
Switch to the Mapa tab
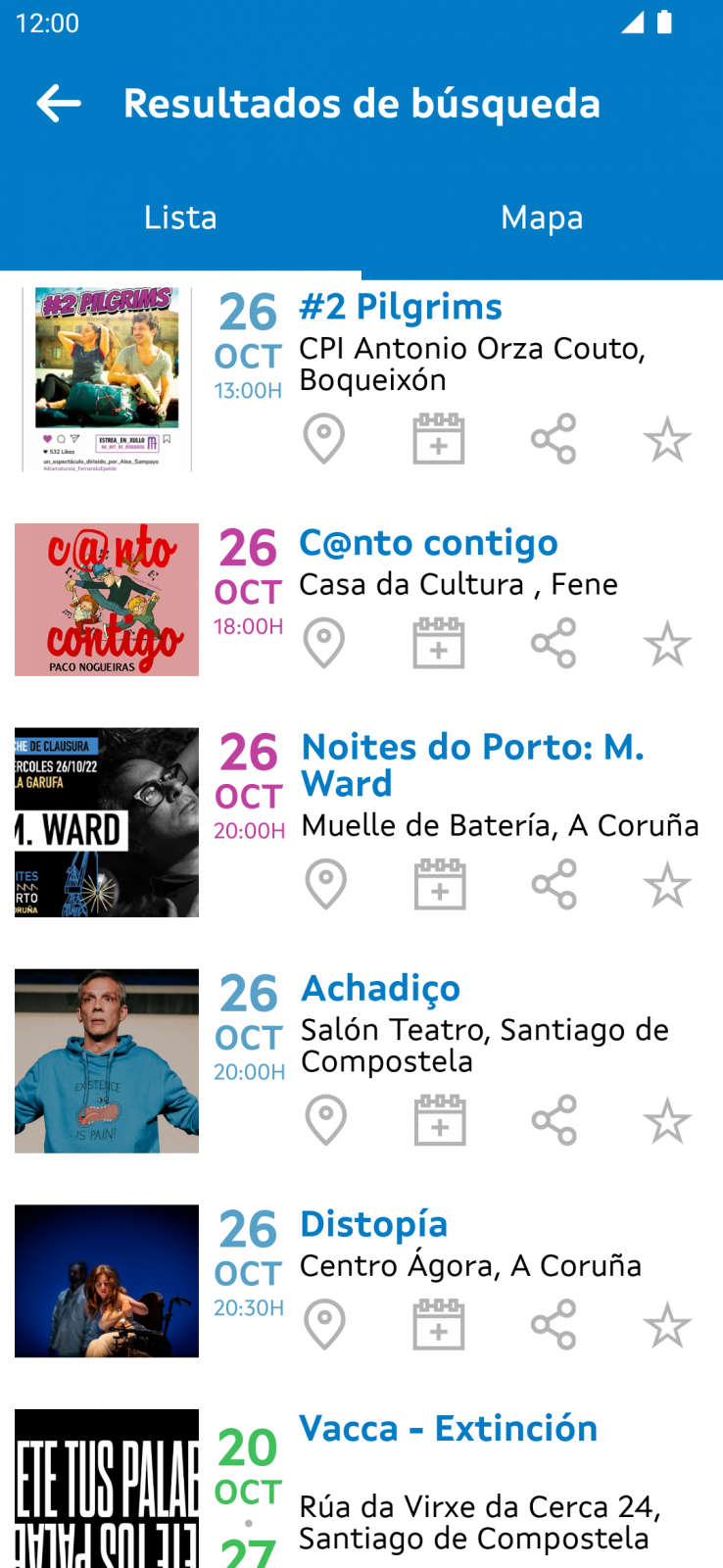(x=542, y=218)
